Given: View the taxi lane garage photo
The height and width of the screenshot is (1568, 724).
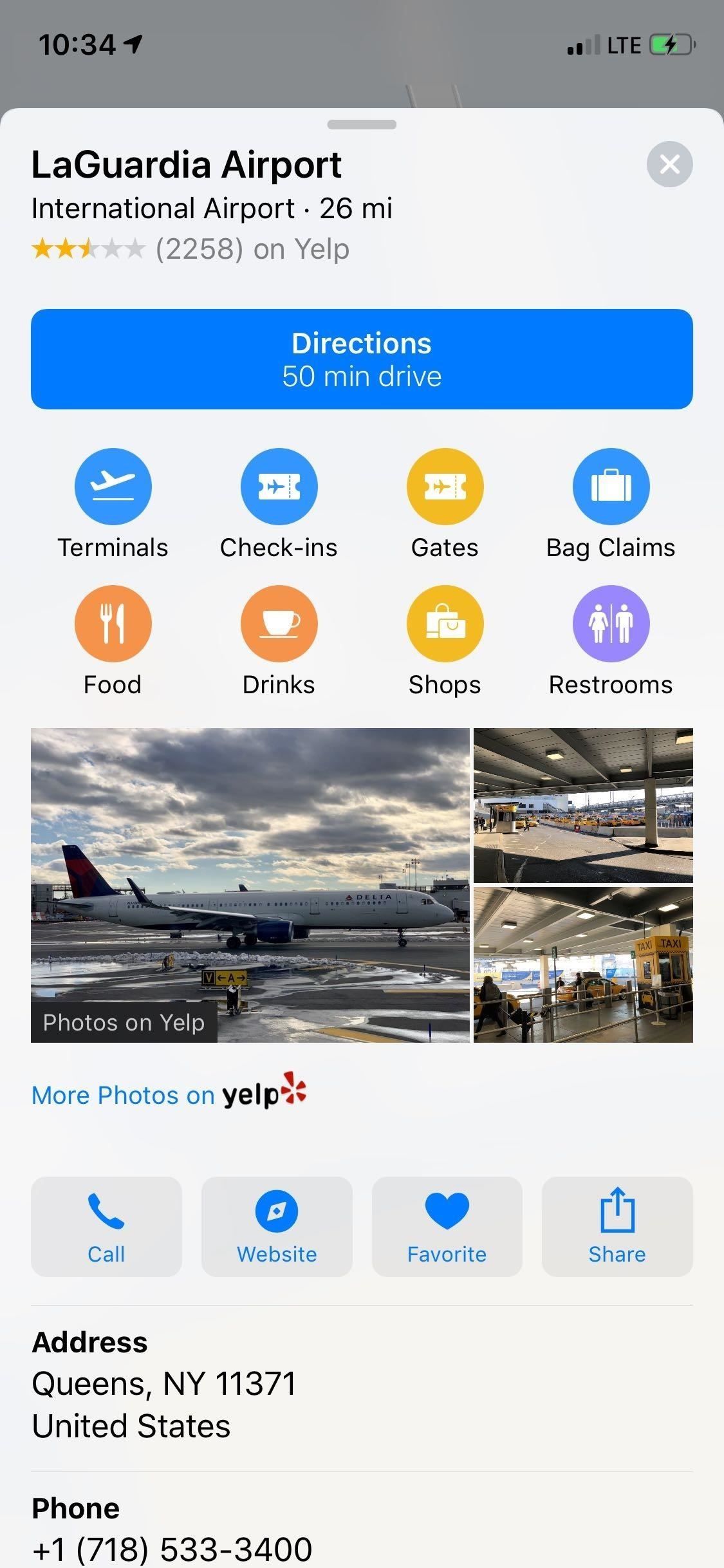Looking at the screenshot, I should [x=583, y=805].
